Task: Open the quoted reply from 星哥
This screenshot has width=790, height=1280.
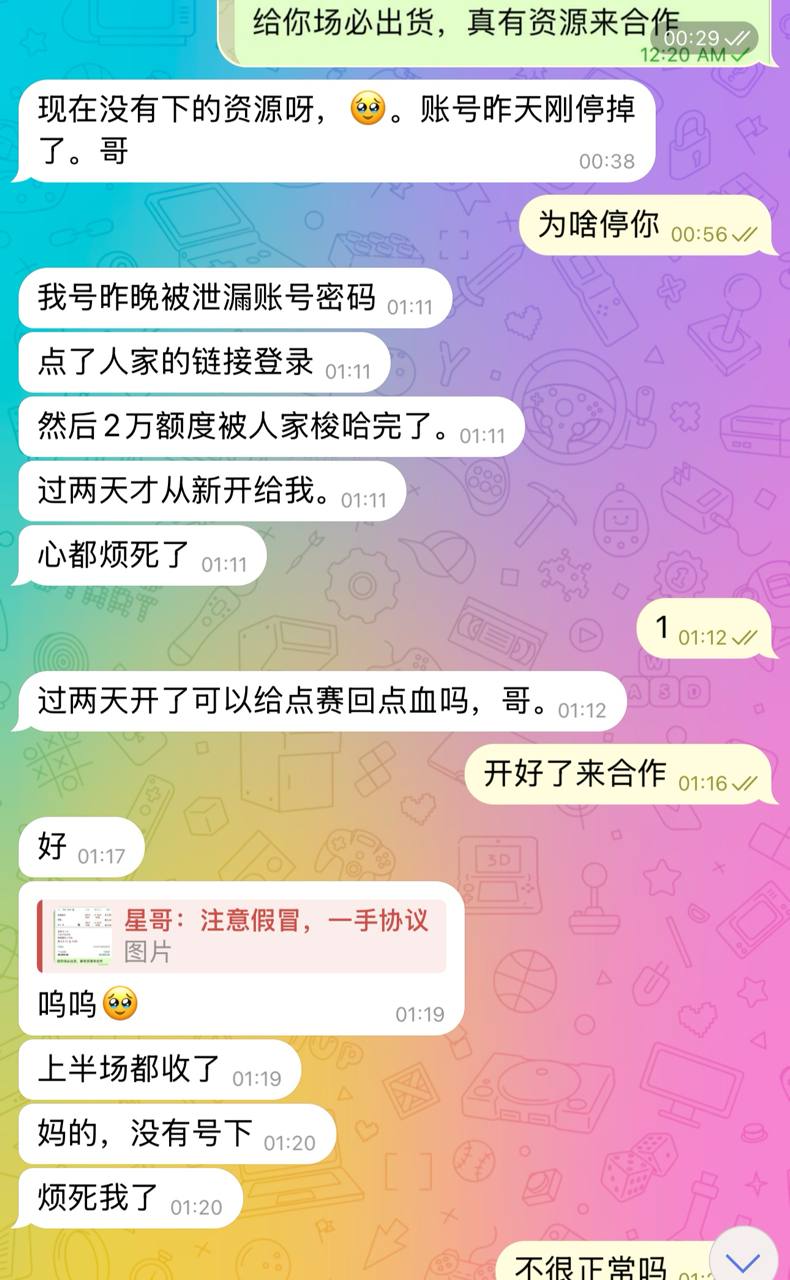Action: point(242,936)
